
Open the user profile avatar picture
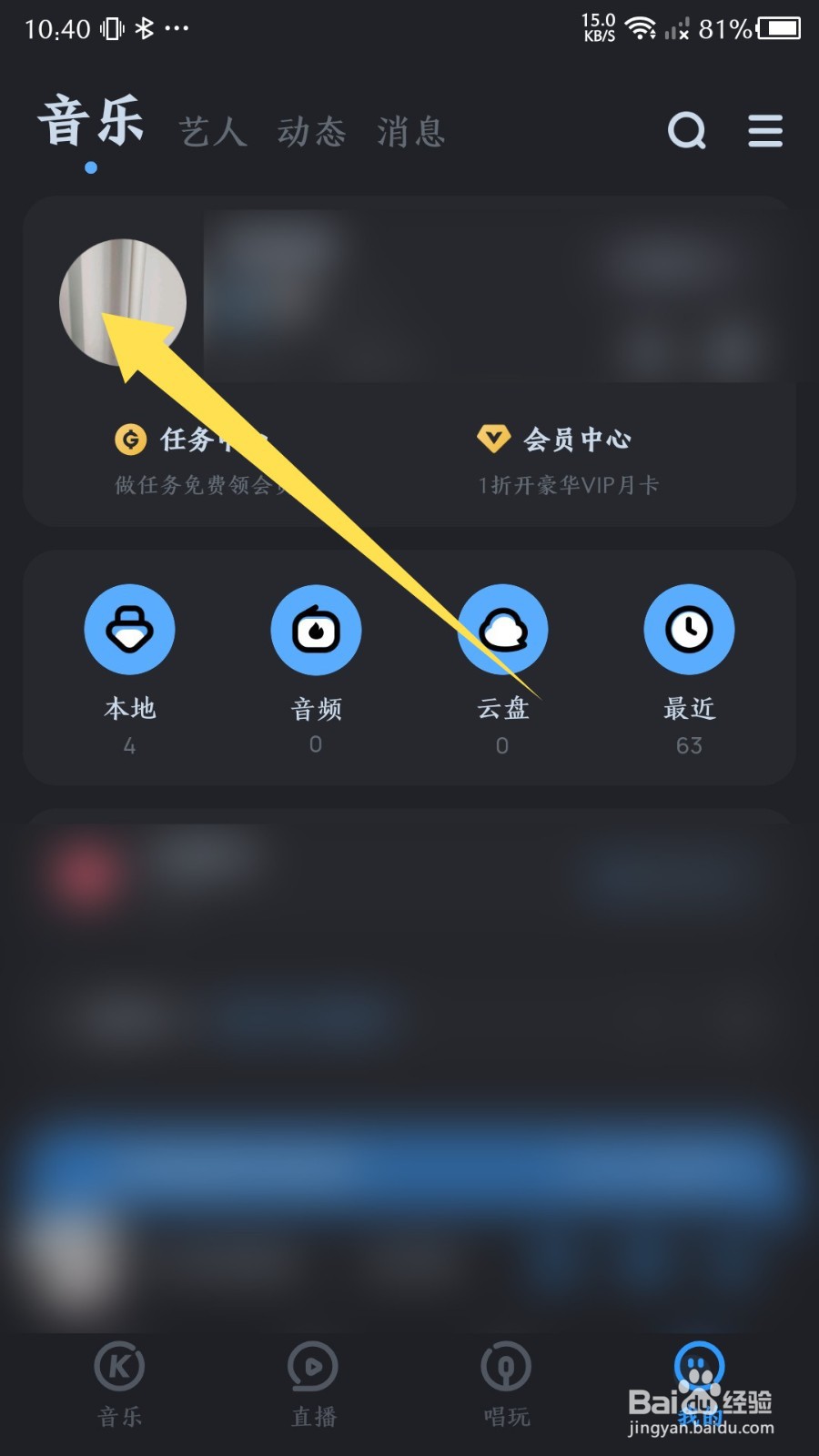(x=122, y=303)
